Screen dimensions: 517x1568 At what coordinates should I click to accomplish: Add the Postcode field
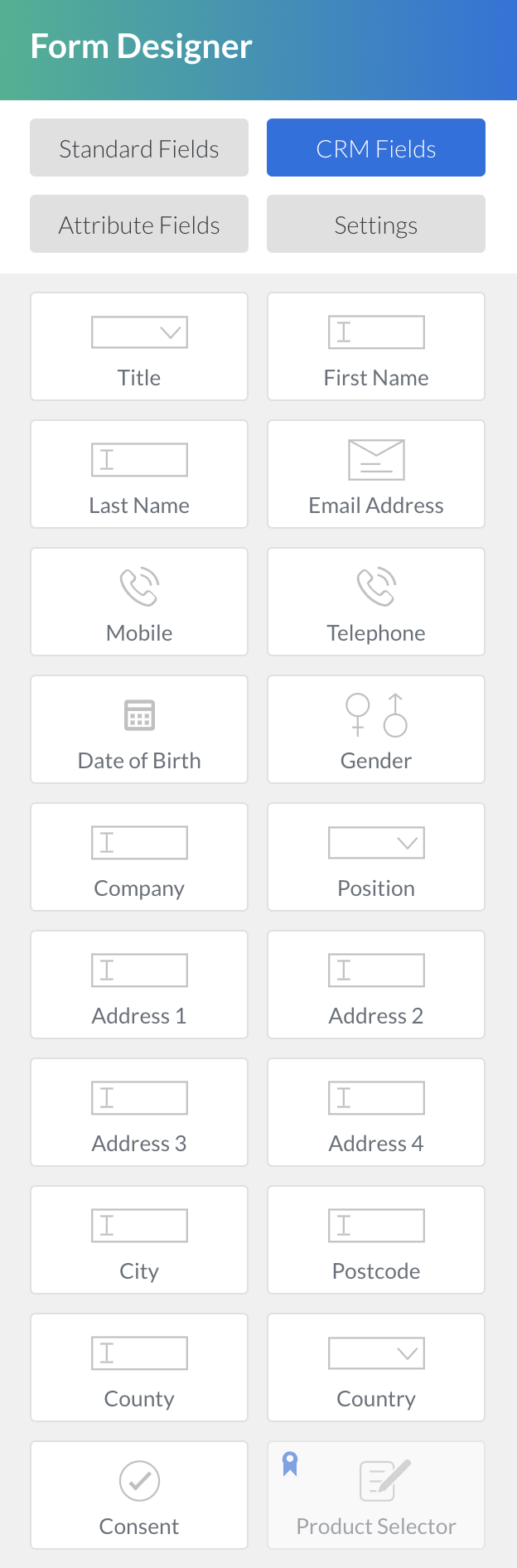(x=376, y=1241)
